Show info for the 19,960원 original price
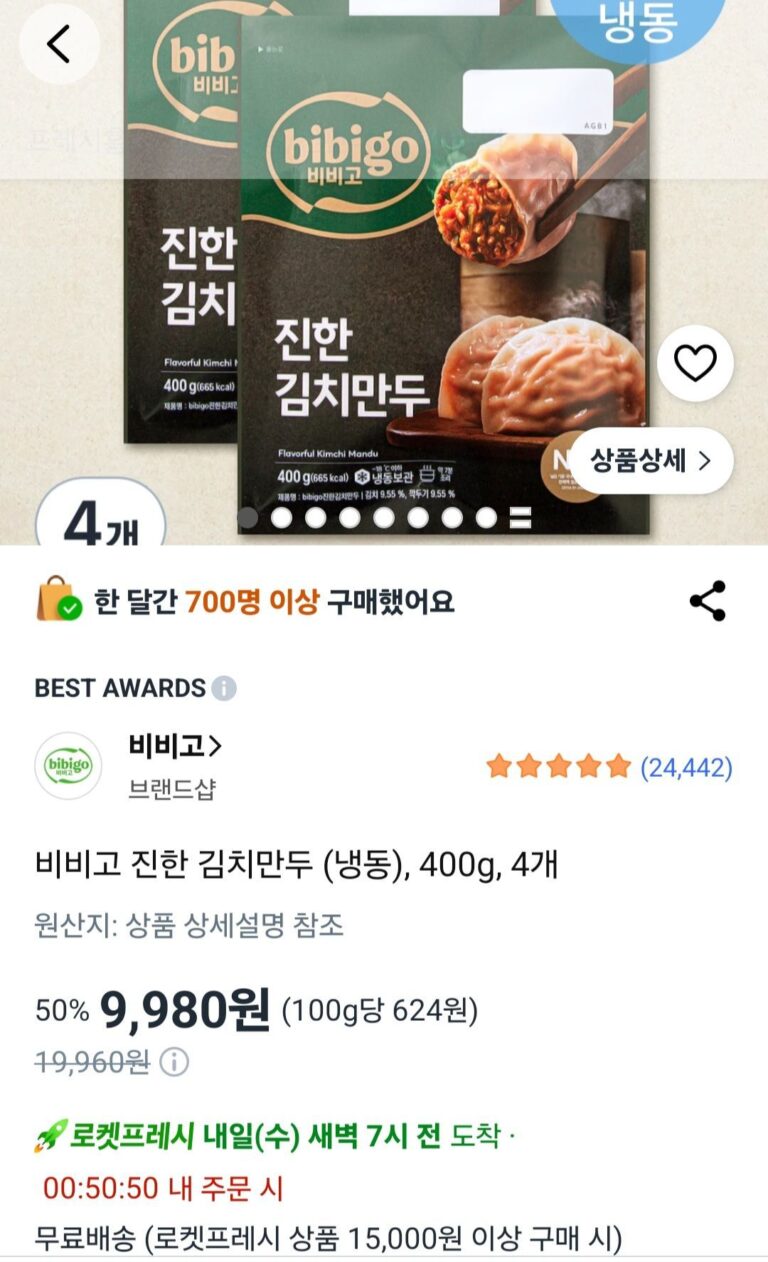The image size is (768, 1262). (174, 1060)
